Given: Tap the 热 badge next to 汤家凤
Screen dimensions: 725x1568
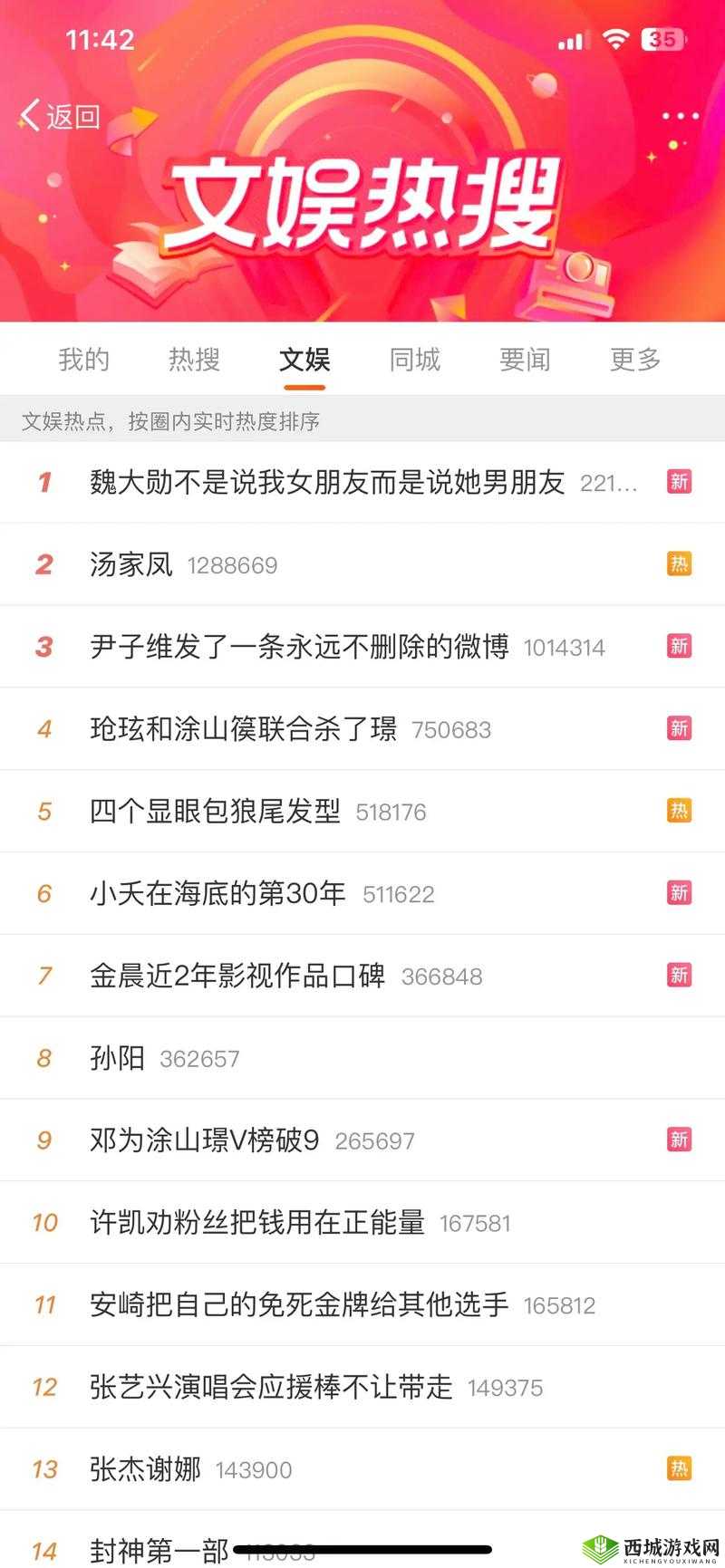Looking at the screenshot, I should [679, 564].
